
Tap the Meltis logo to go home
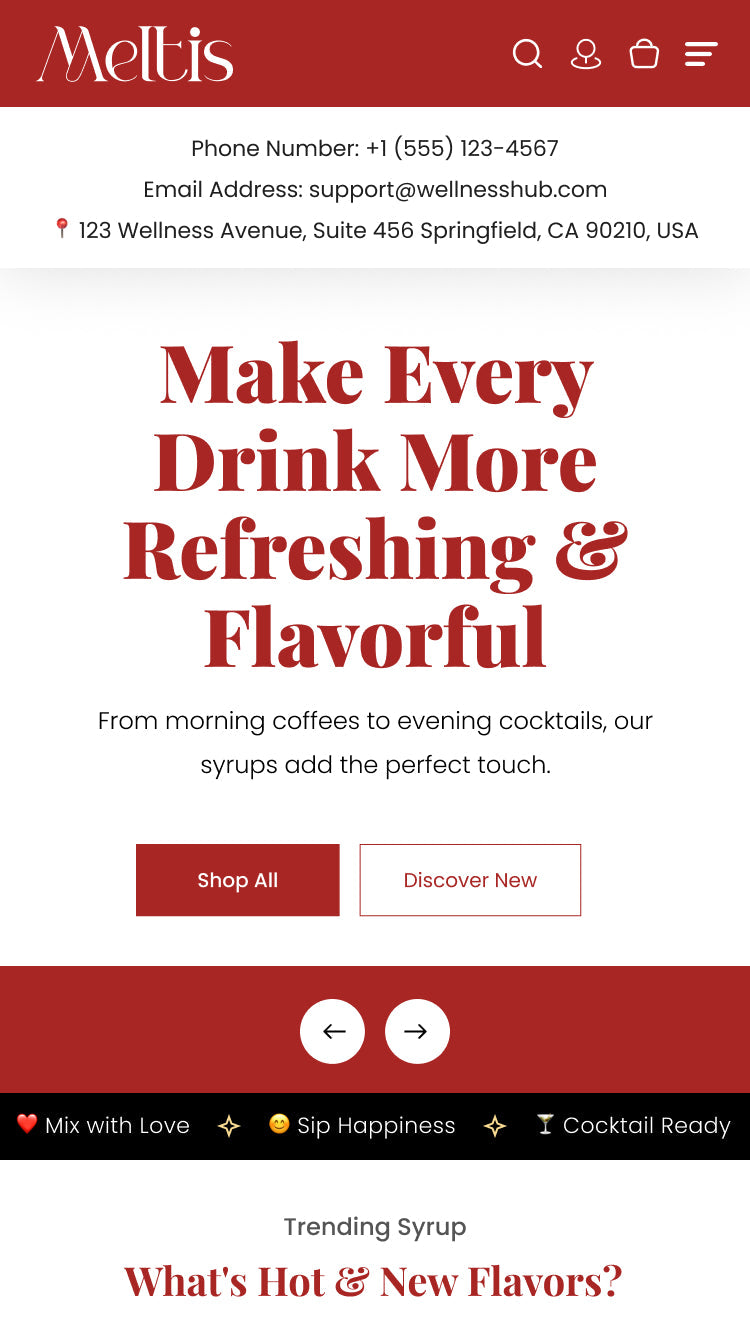point(135,54)
